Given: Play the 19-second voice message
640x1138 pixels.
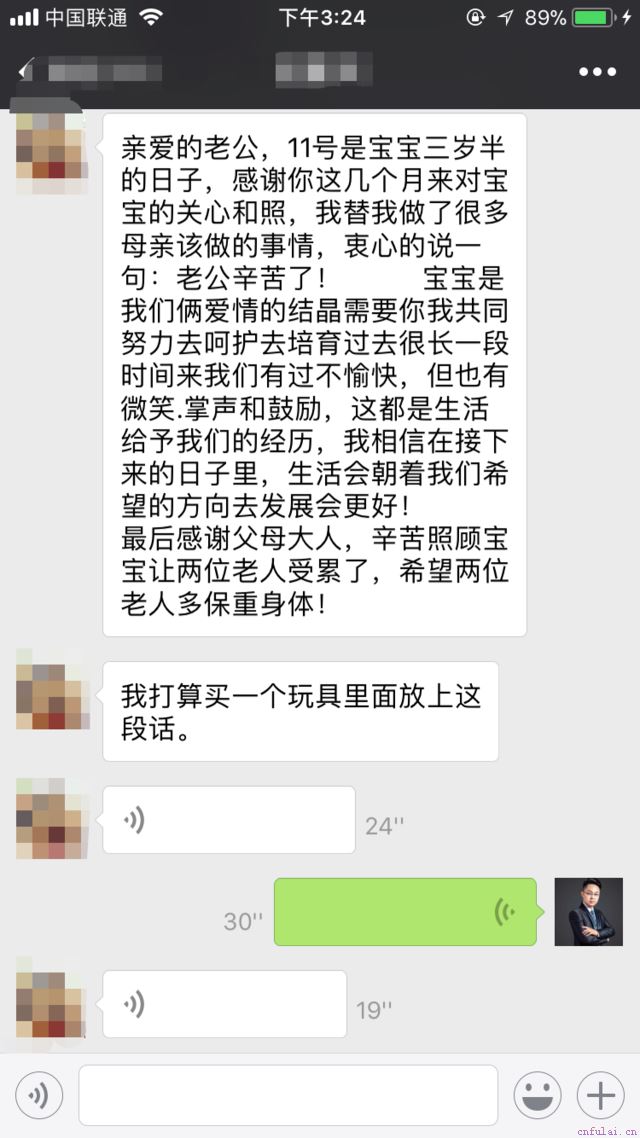Looking at the screenshot, I should coord(225,1003).
